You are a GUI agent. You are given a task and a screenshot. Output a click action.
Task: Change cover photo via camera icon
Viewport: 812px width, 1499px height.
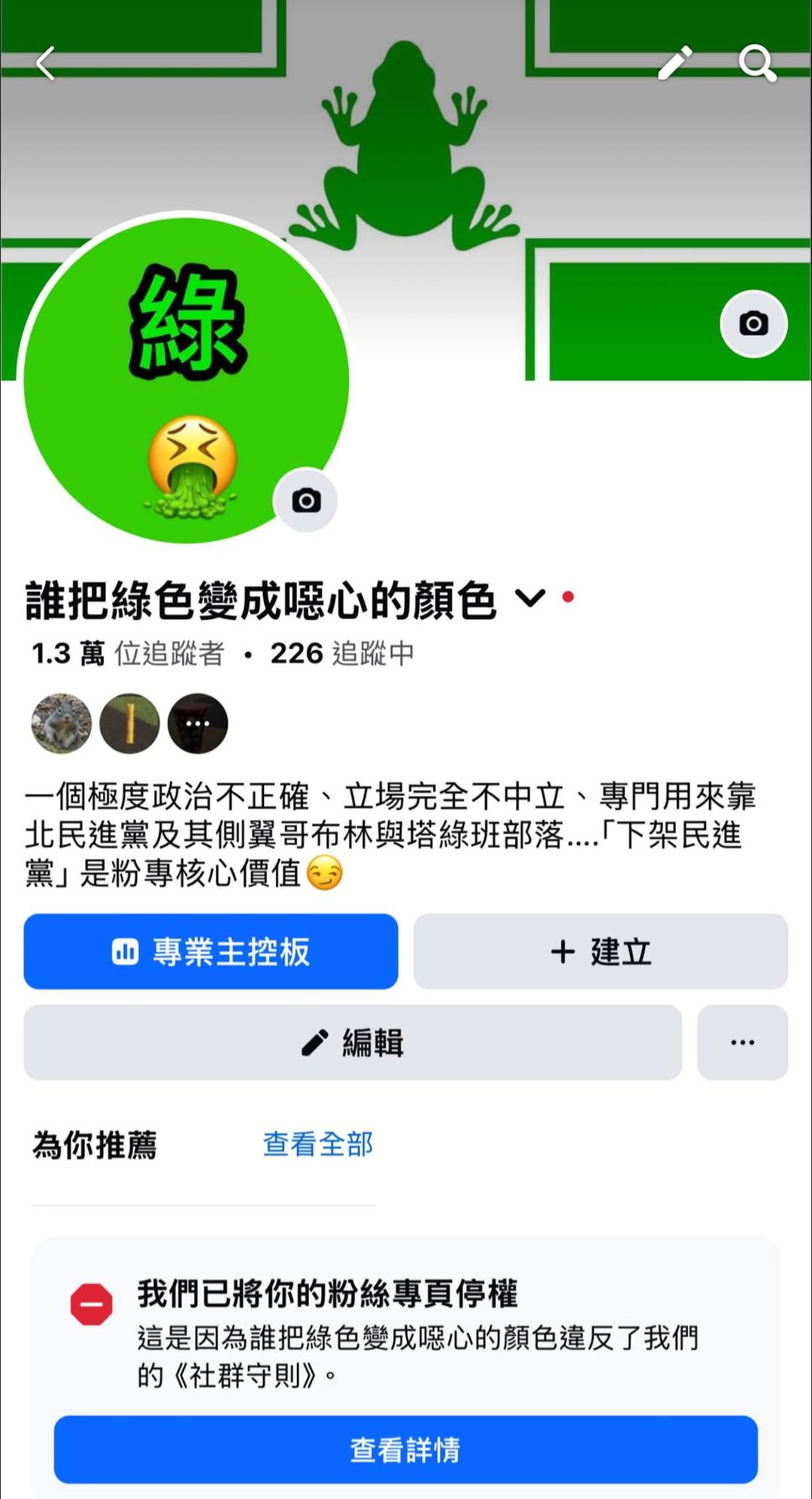coord(753,323)
